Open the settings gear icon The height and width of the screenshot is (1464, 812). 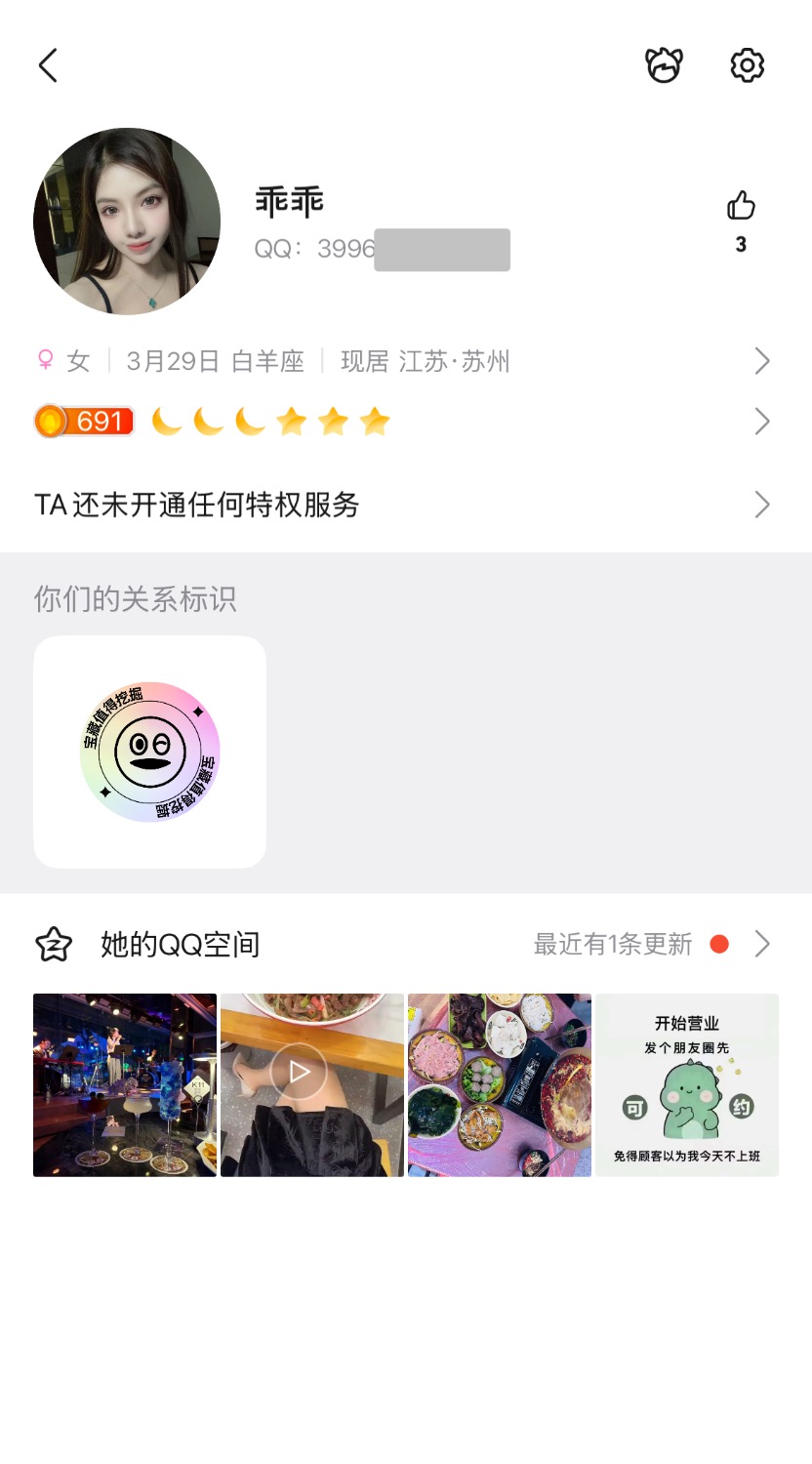pyautogui.click(x=747, y=65)
